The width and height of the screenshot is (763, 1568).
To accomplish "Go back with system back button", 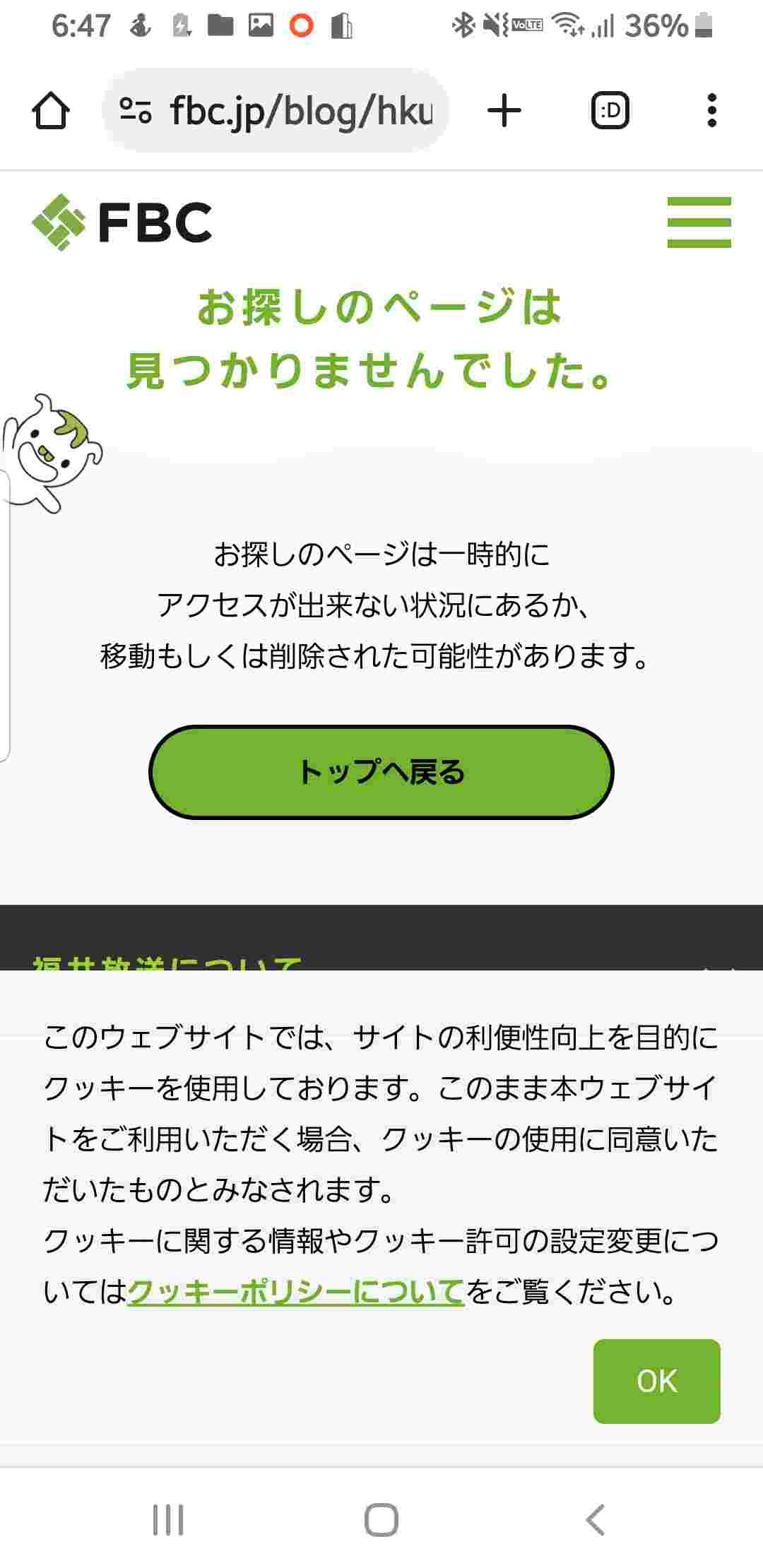I will (596, 1519).
